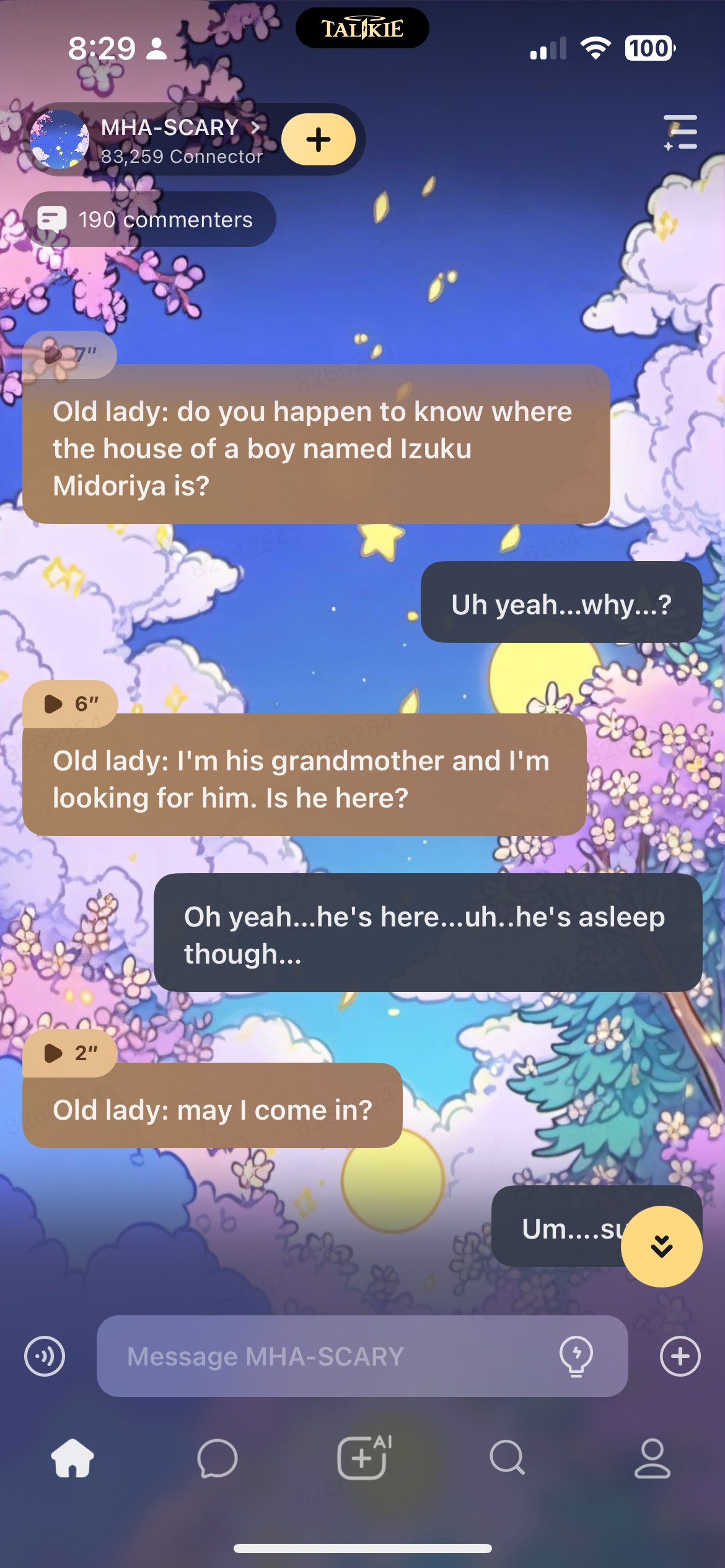This screenshot has height=1568, width=725.
Task: View the 190 commenters
Action: 149,220
